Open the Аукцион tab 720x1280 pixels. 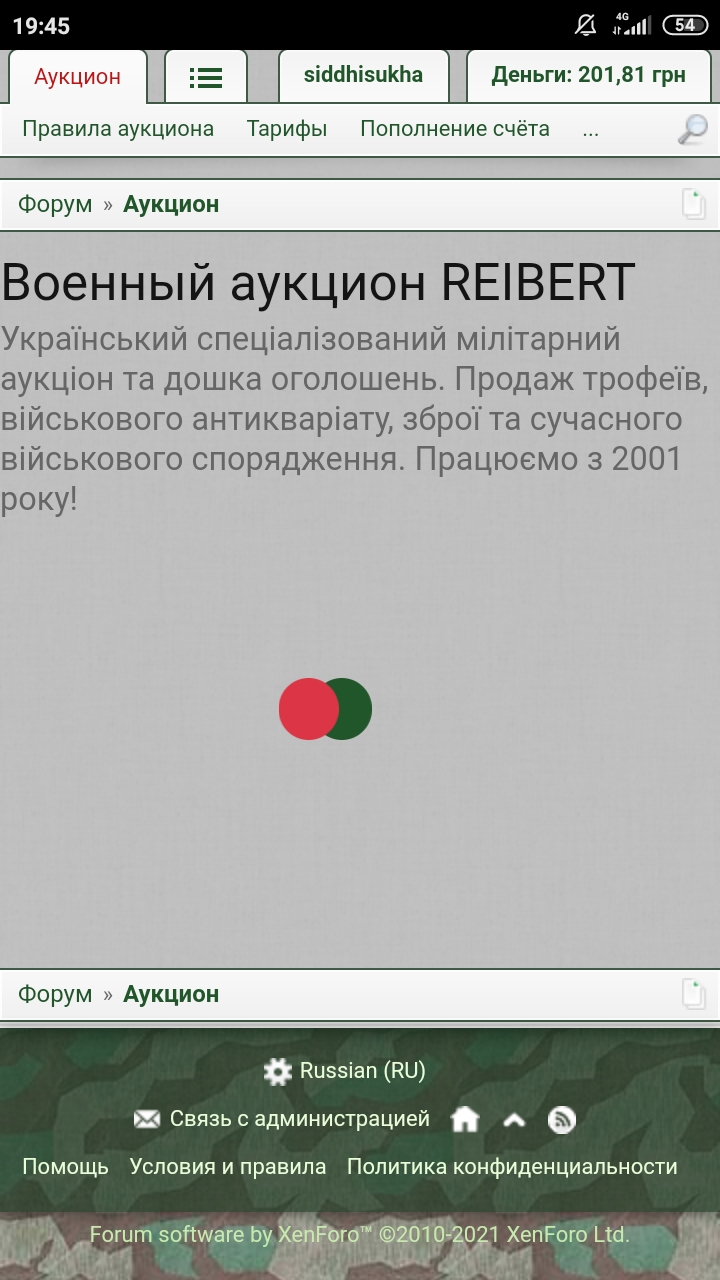[78, 77]
